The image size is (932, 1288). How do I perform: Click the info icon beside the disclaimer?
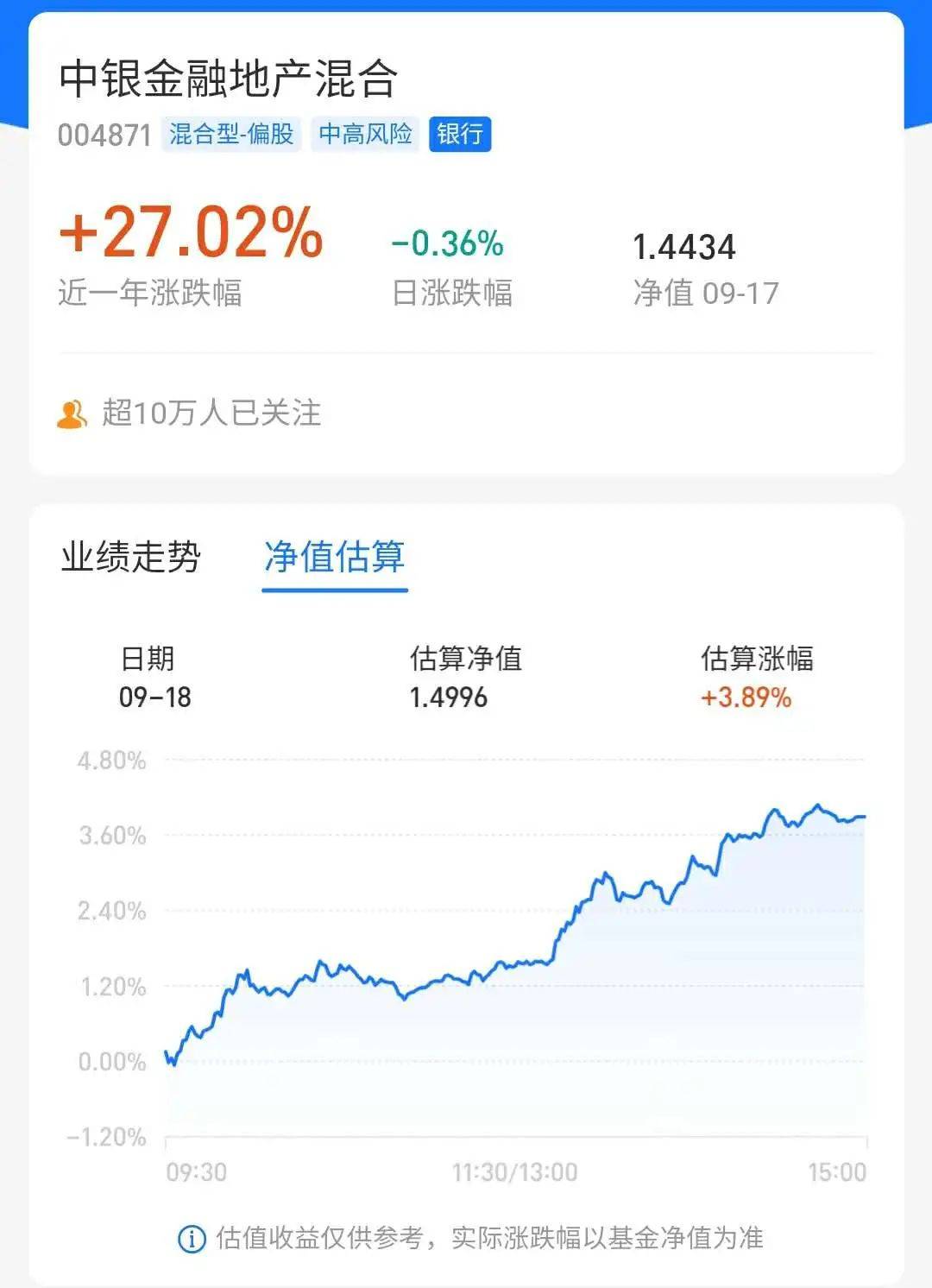tap(189, 1238)
